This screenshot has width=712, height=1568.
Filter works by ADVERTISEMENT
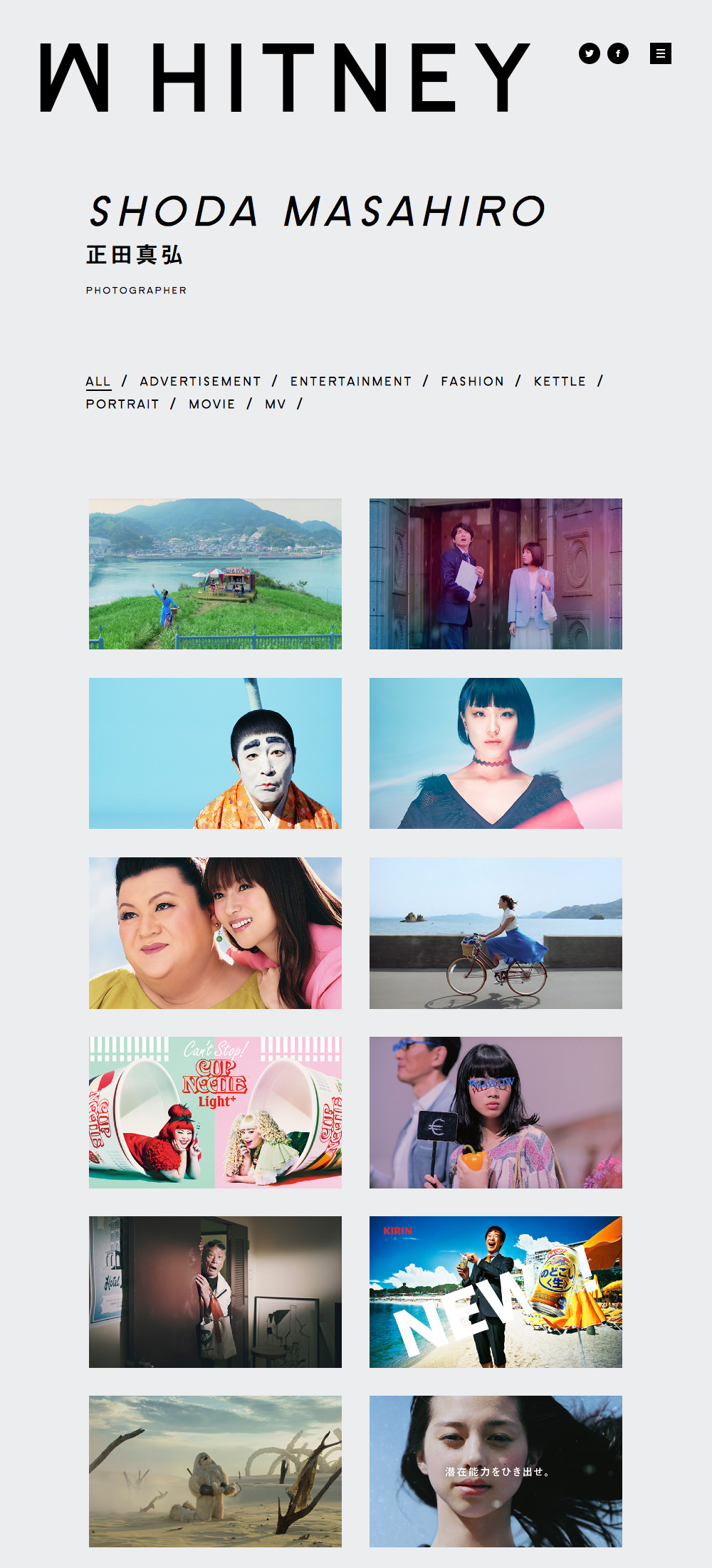200,382
